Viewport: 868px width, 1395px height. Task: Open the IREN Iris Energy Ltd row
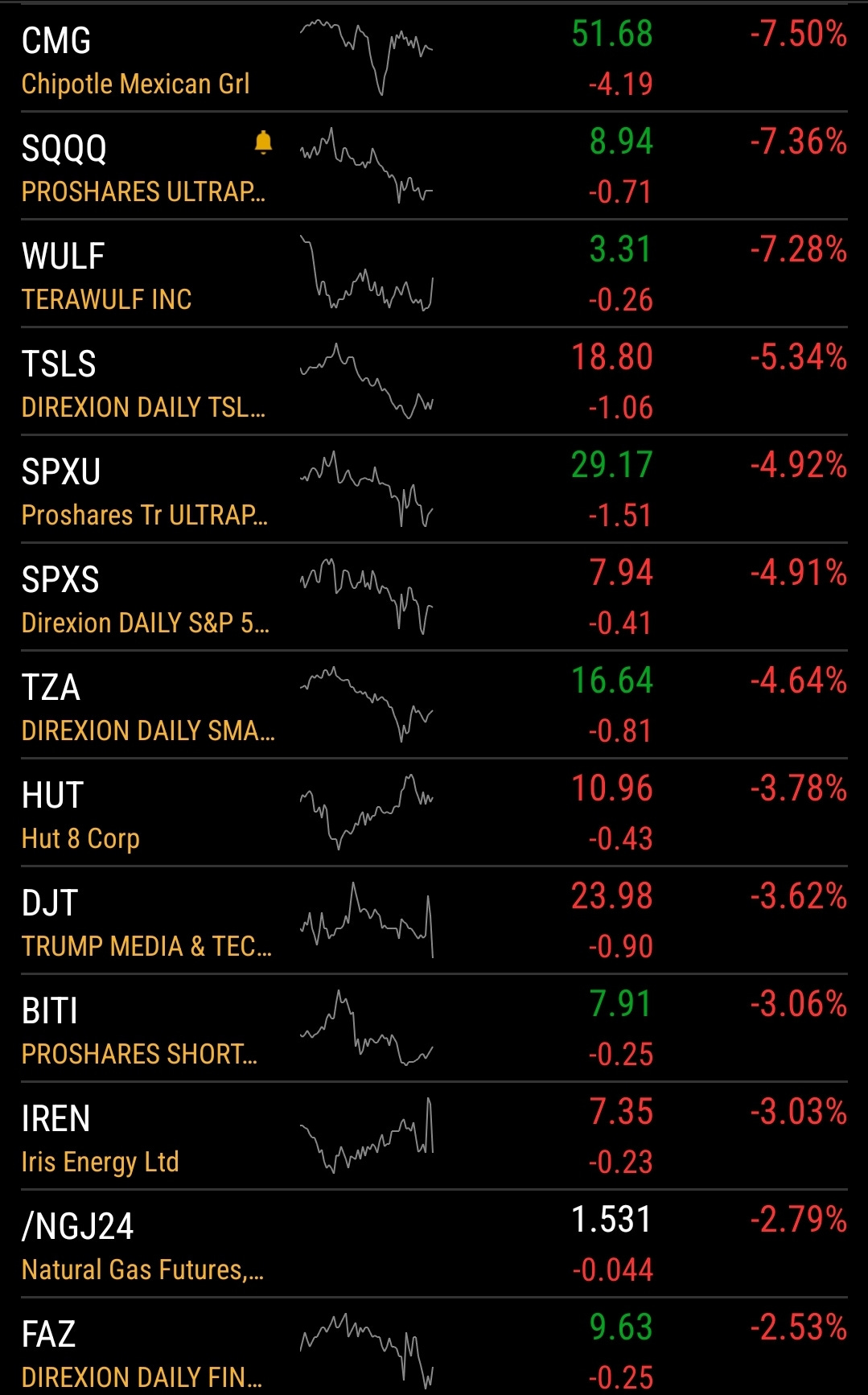point(434,1136)
